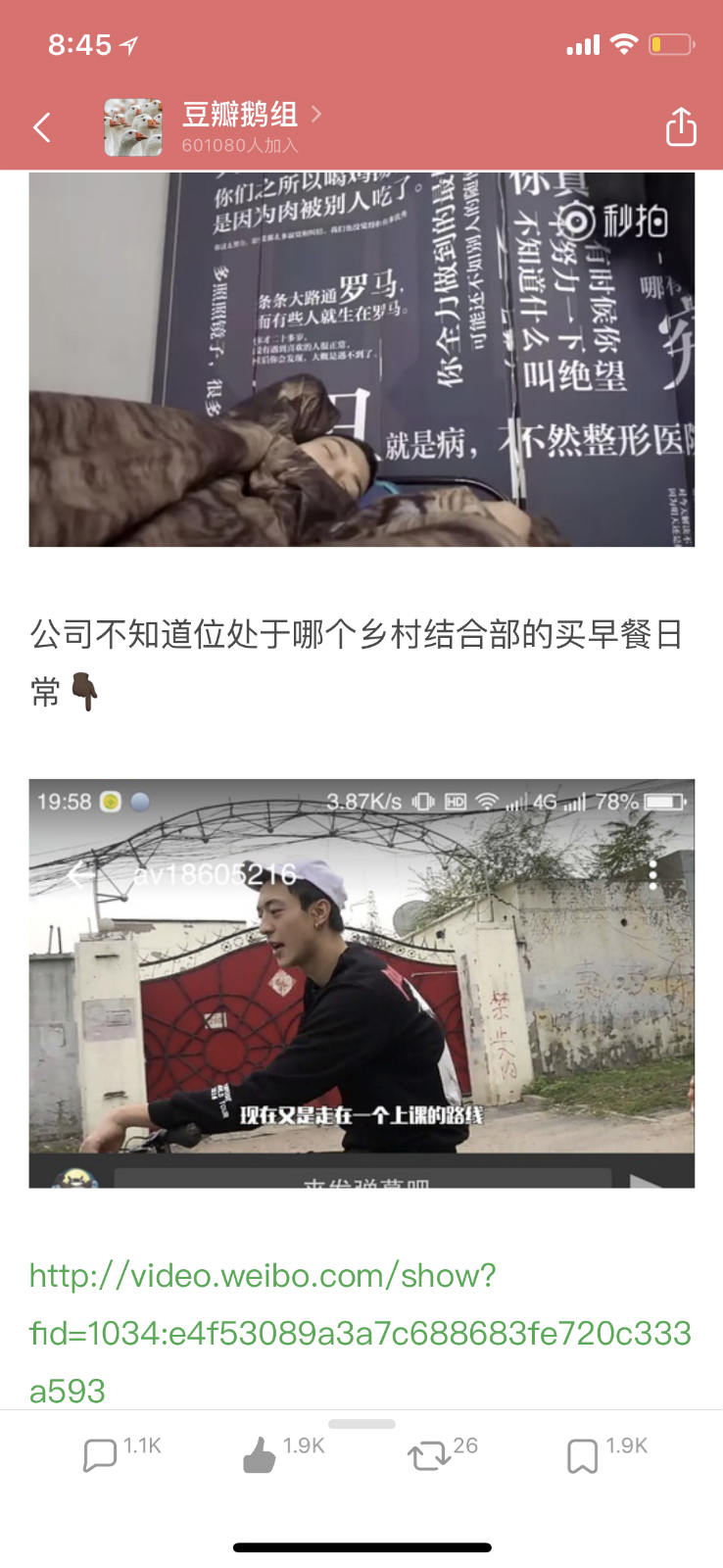Go back with the top-left arrow
Image resolution: width=723 pixels, height=1568 pixels.
tap(42, 127)
